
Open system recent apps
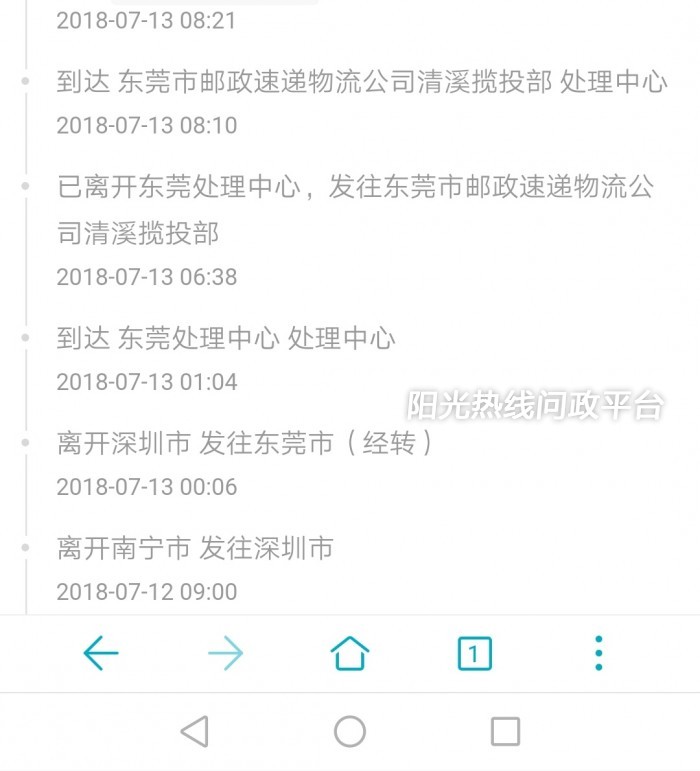(x=505, y=732)
